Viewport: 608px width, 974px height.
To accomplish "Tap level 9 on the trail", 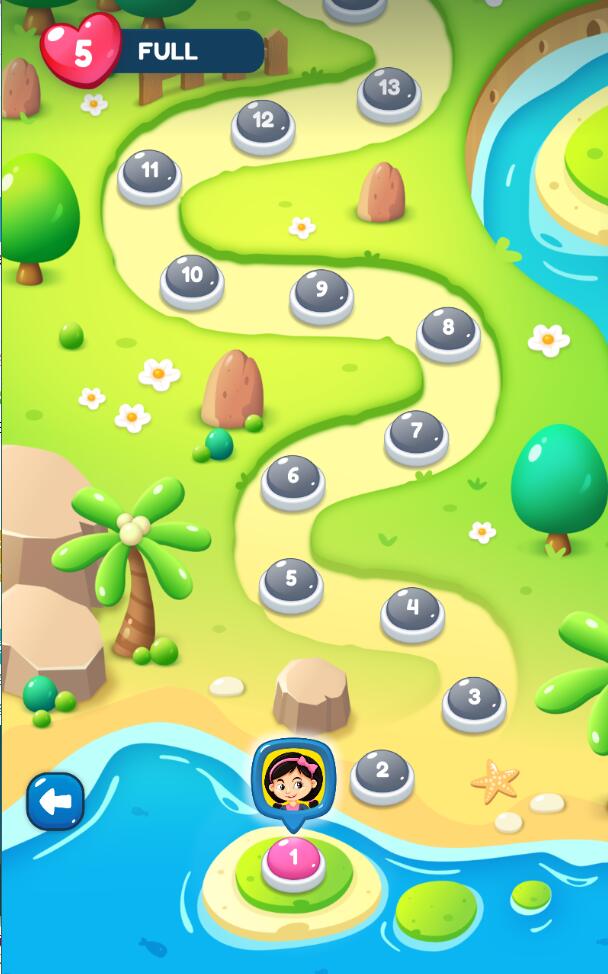I will (321, 292).
